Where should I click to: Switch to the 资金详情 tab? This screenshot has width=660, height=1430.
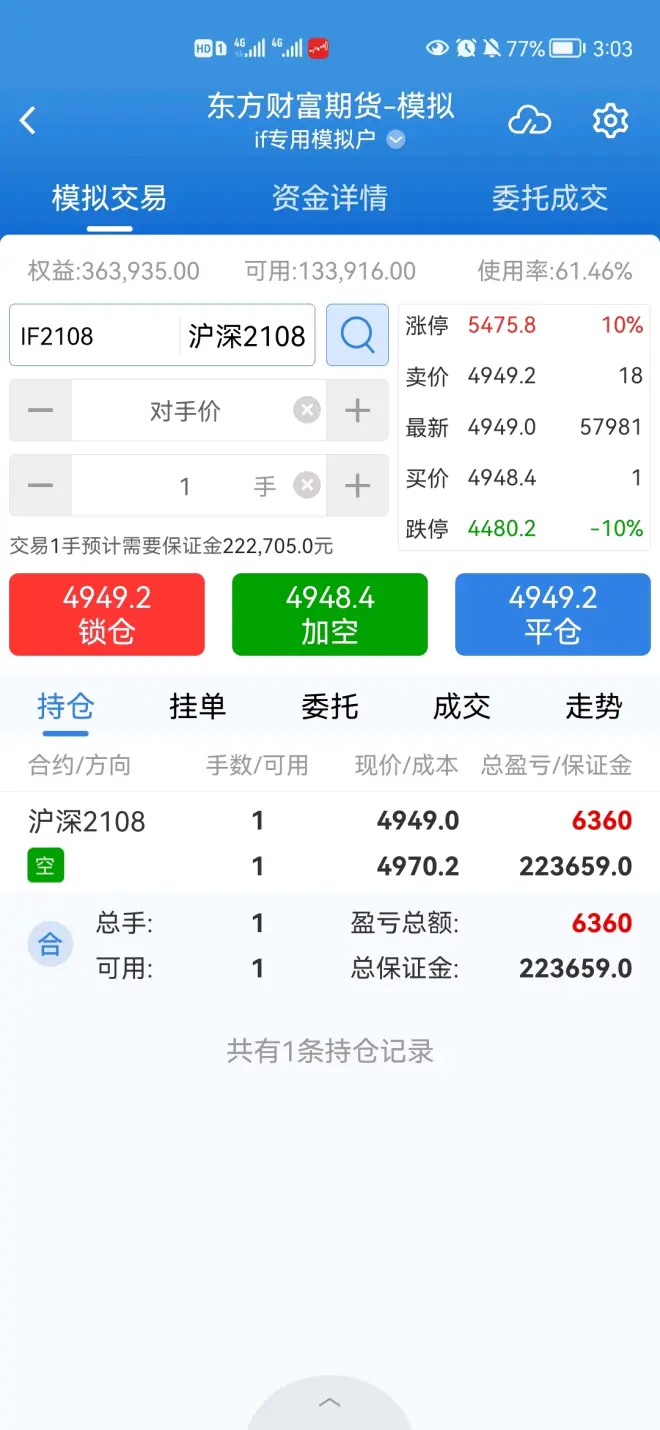[329, 198]
